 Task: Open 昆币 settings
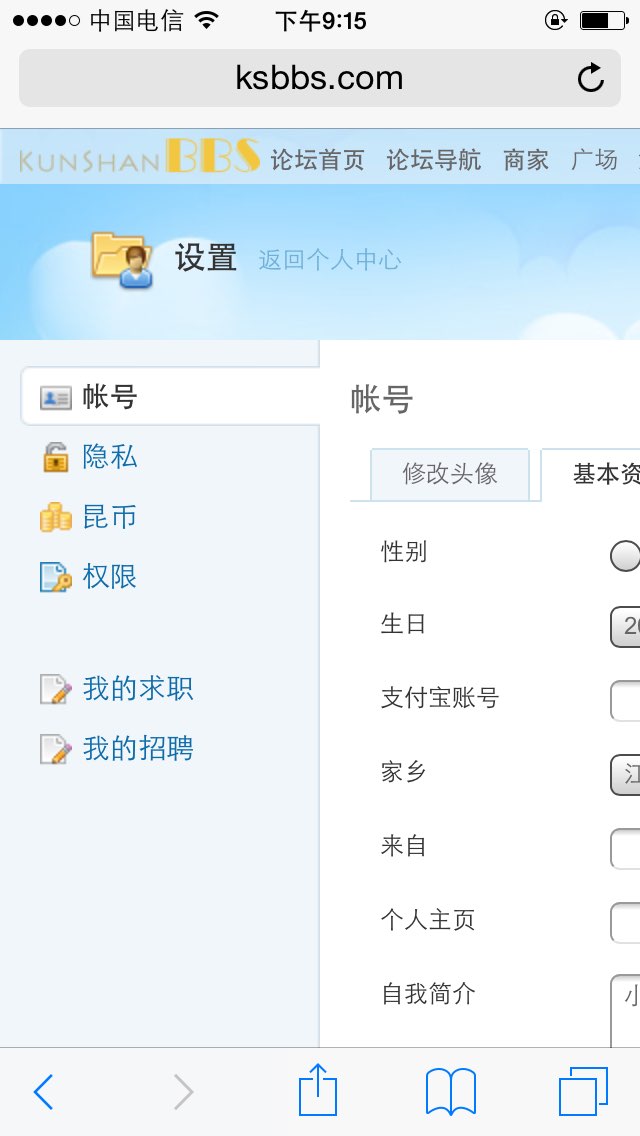tap(110, 517)
